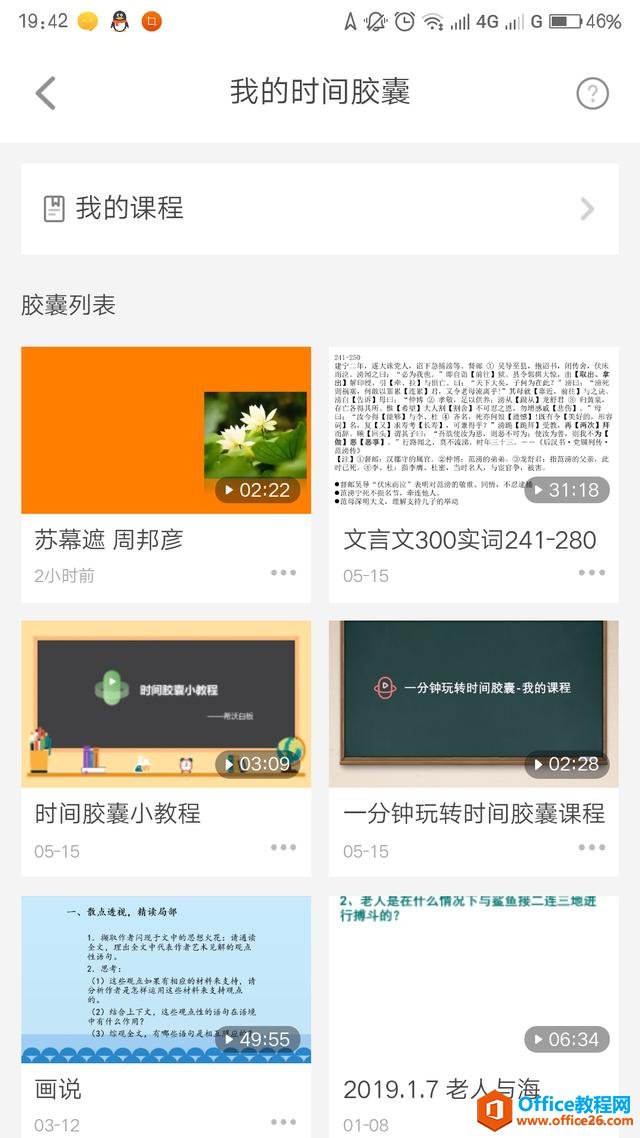
Task: Open the help question mark icon
Action: (592, 93)
